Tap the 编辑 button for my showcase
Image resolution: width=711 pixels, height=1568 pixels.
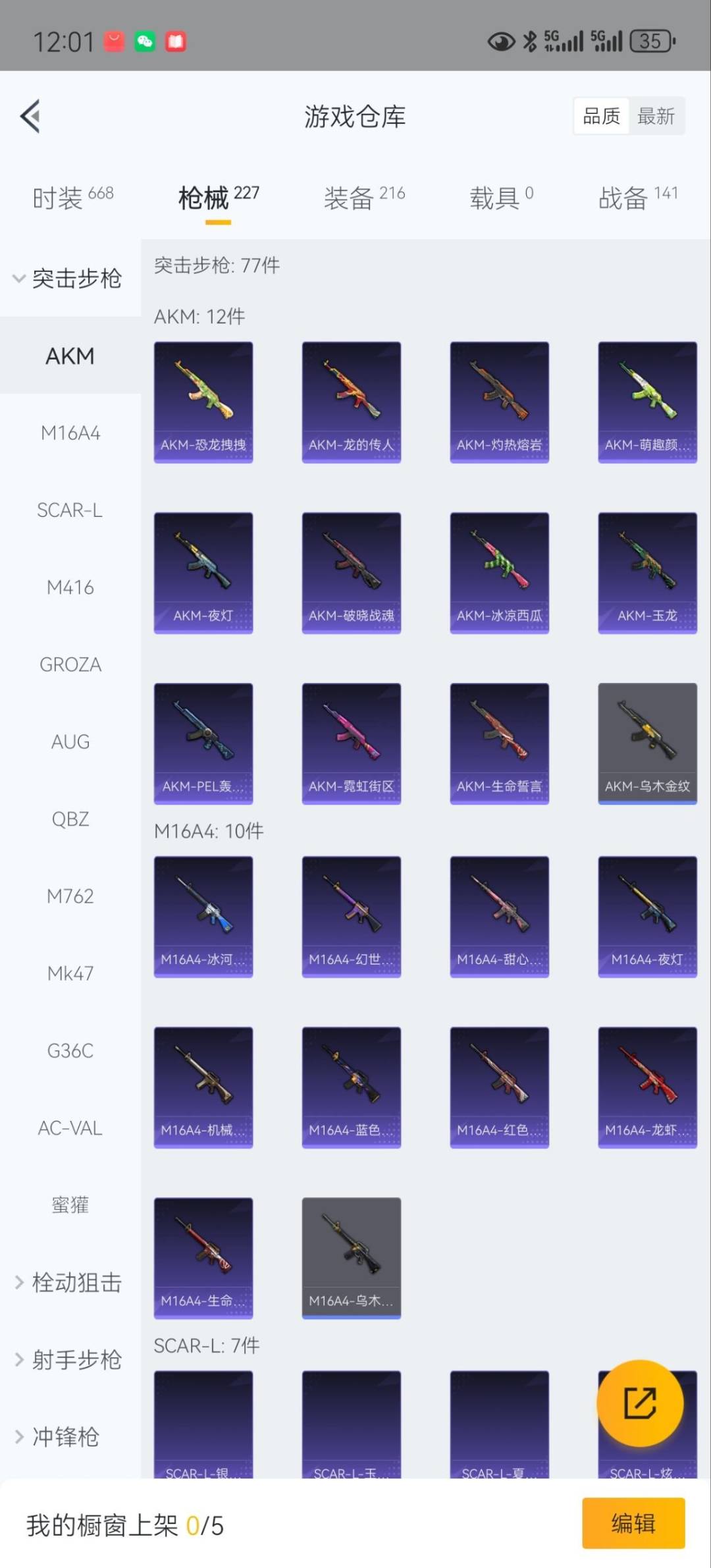(633, 1523)
